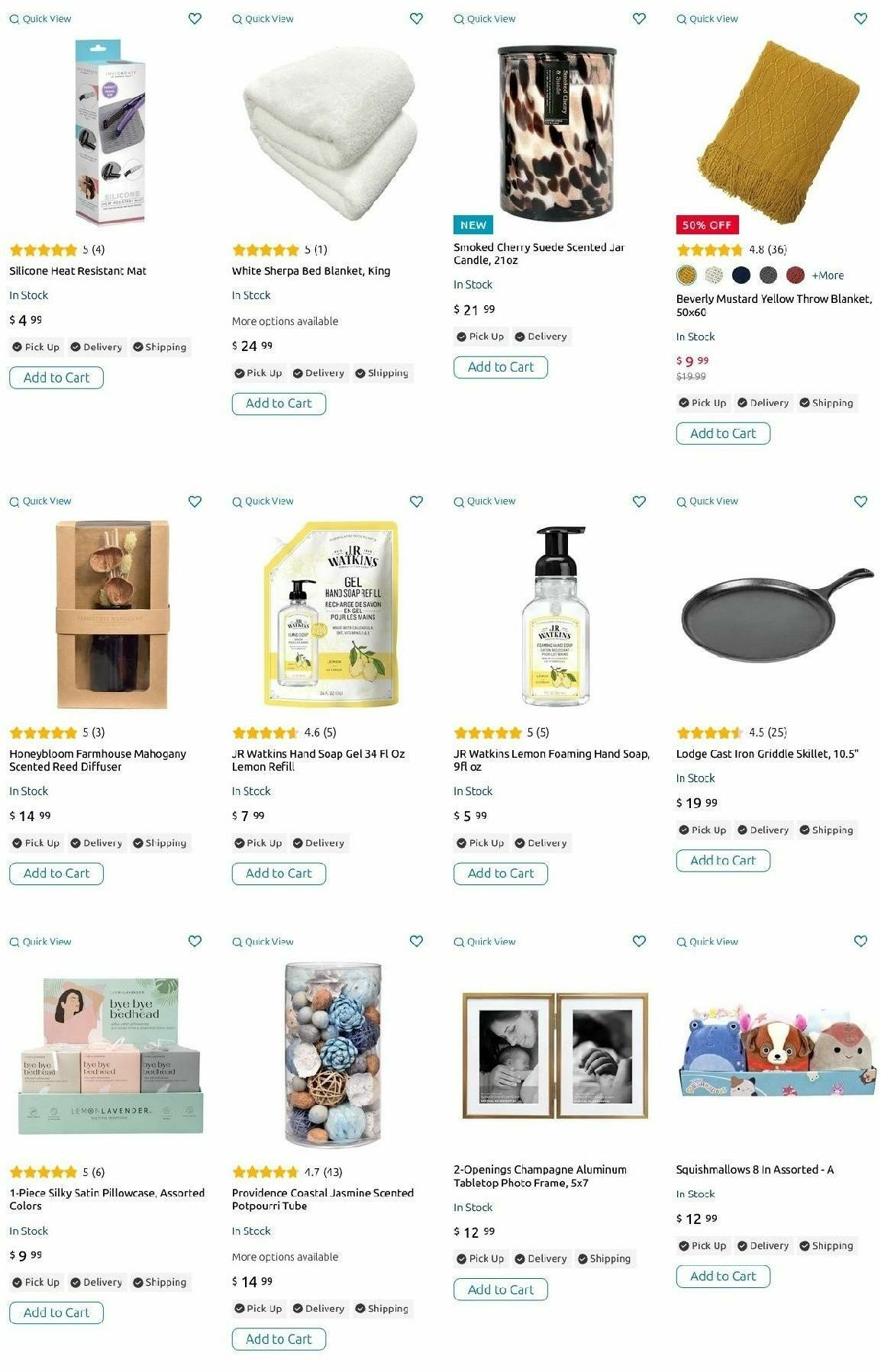Show more colors for Beverly Throw Blanket

[x=828, y=275]
